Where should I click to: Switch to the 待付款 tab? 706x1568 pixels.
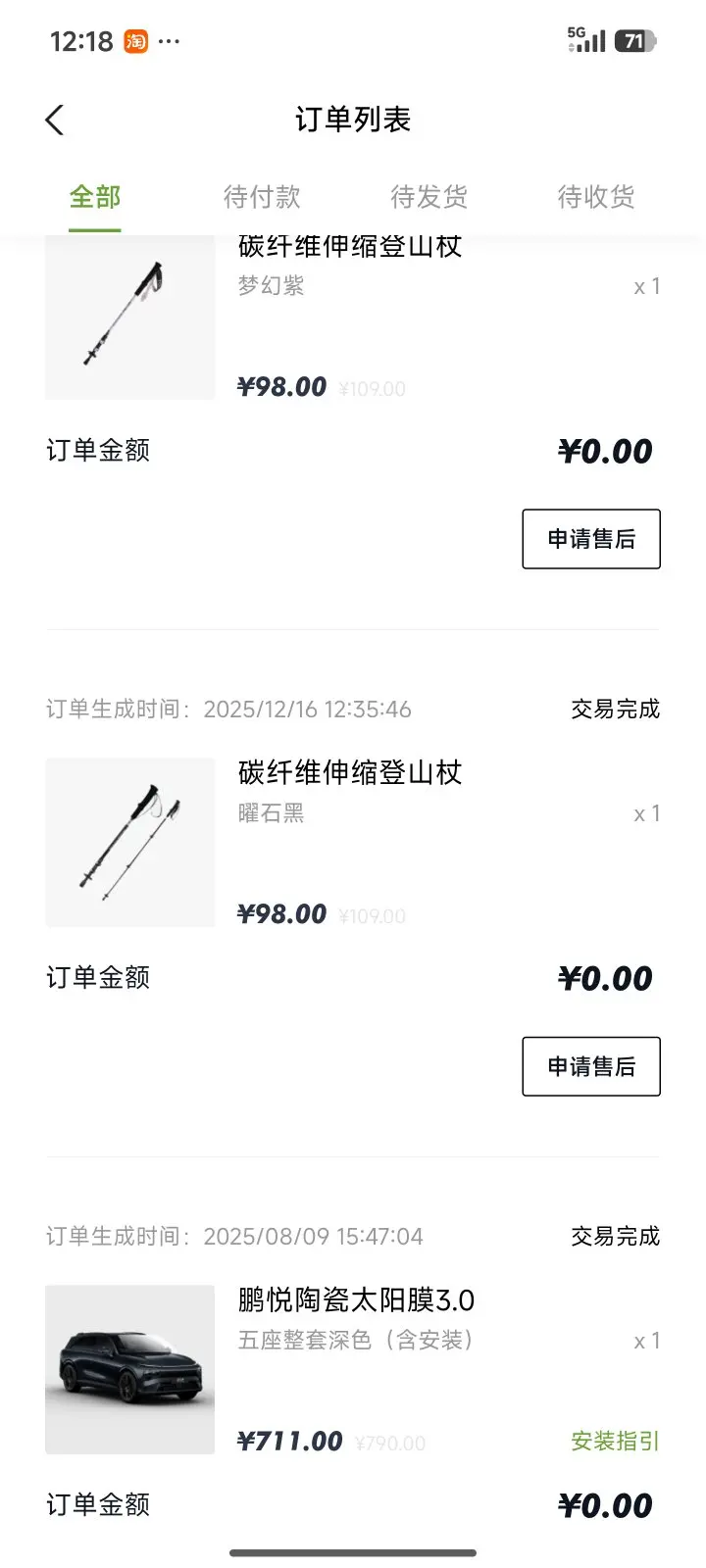coord(262,197)
